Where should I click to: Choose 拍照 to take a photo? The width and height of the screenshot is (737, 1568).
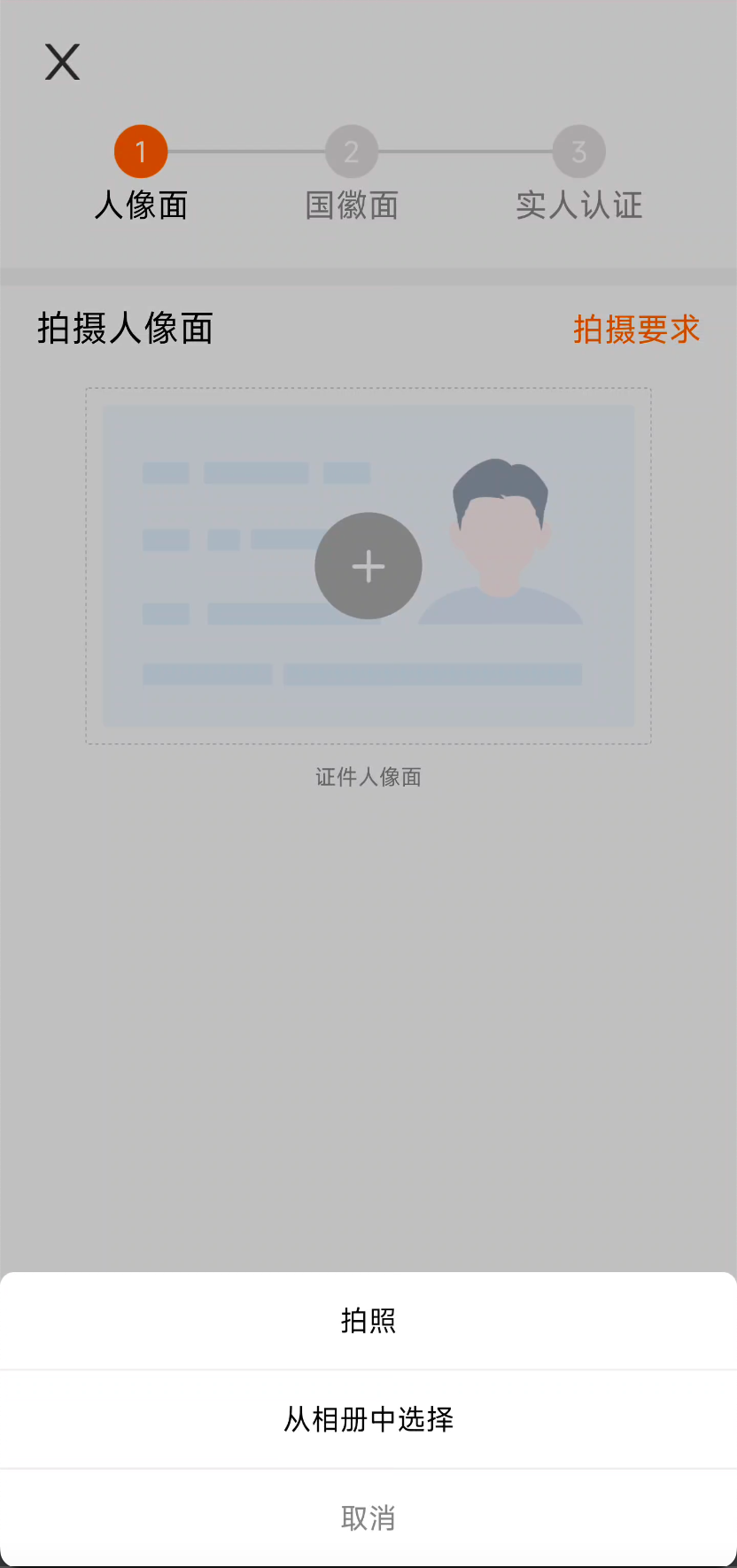[x=368, y=1321]
